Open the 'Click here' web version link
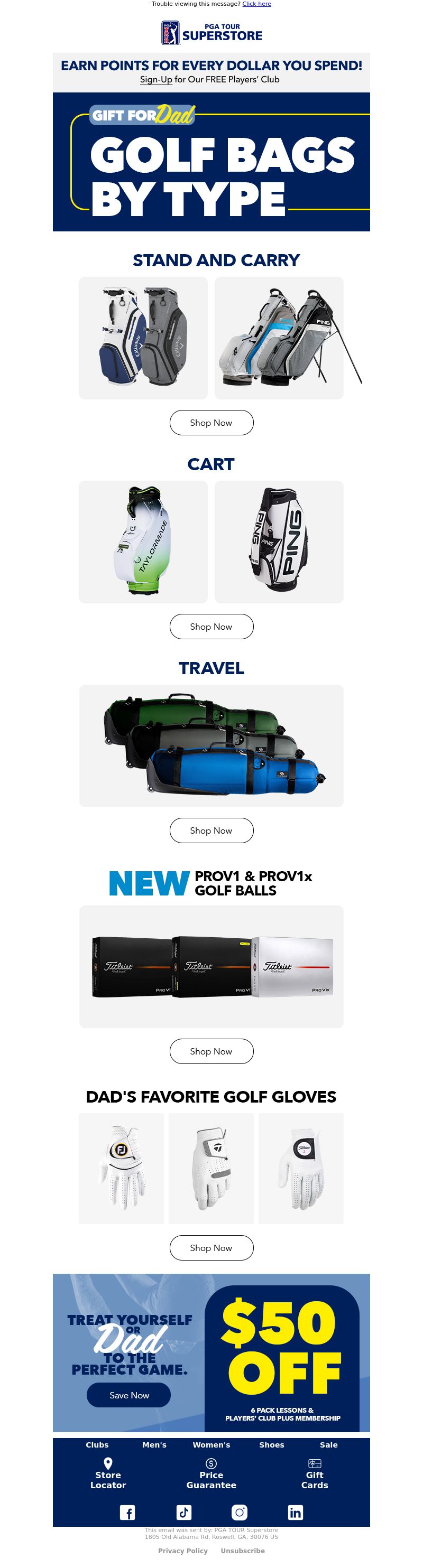Image resolution: width=423 pixels, height=1568 pixels. point(256,4)
